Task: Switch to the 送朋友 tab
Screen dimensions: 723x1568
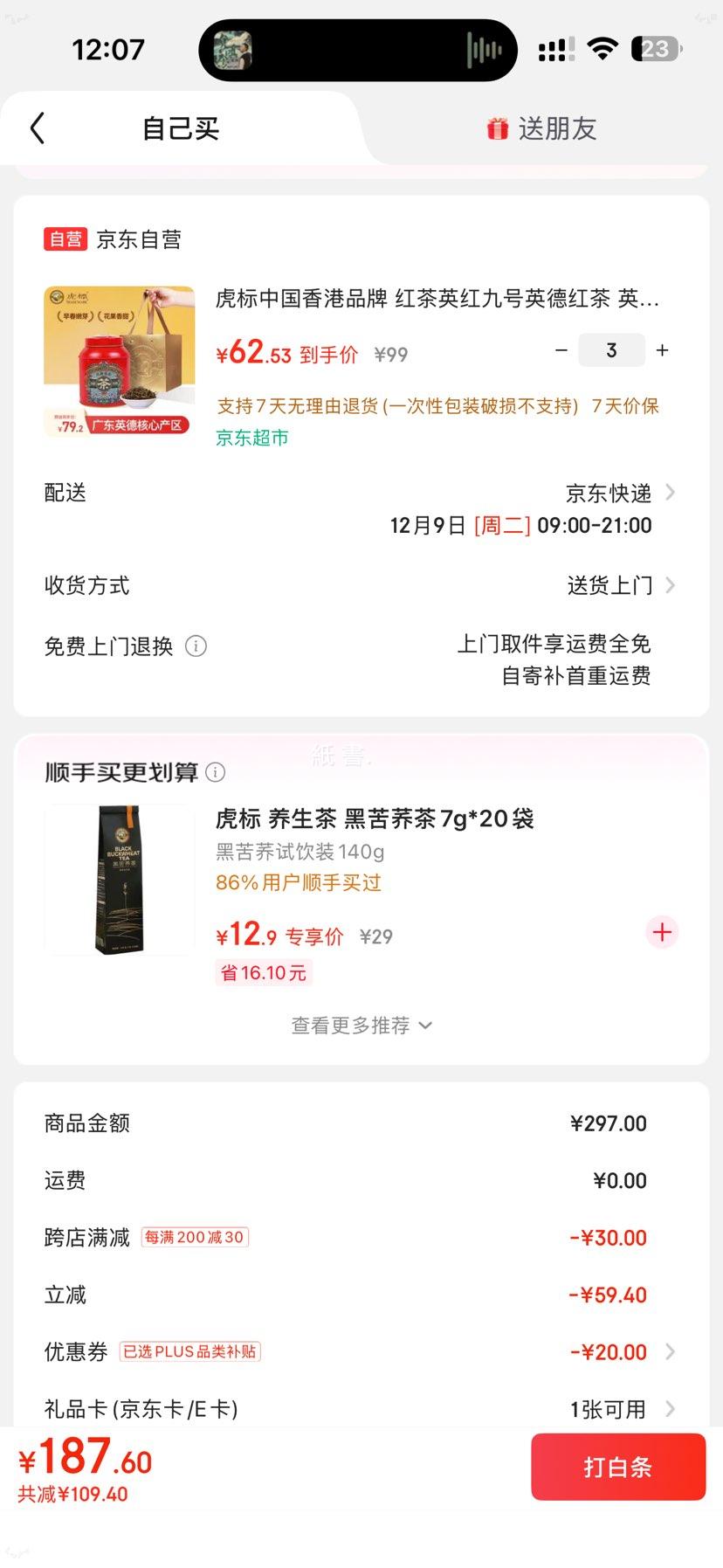Action: pyautogui.click(x=541, y=129)
